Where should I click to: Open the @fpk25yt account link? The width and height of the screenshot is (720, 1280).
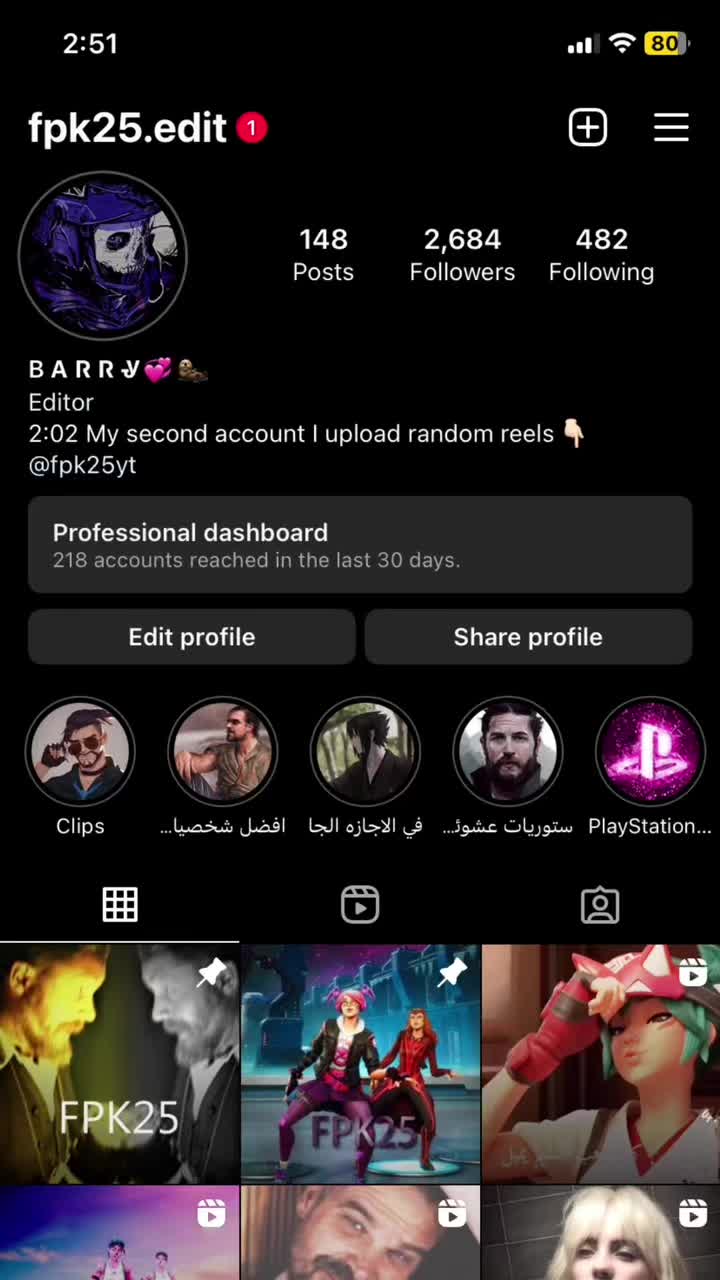click(83, 465)
